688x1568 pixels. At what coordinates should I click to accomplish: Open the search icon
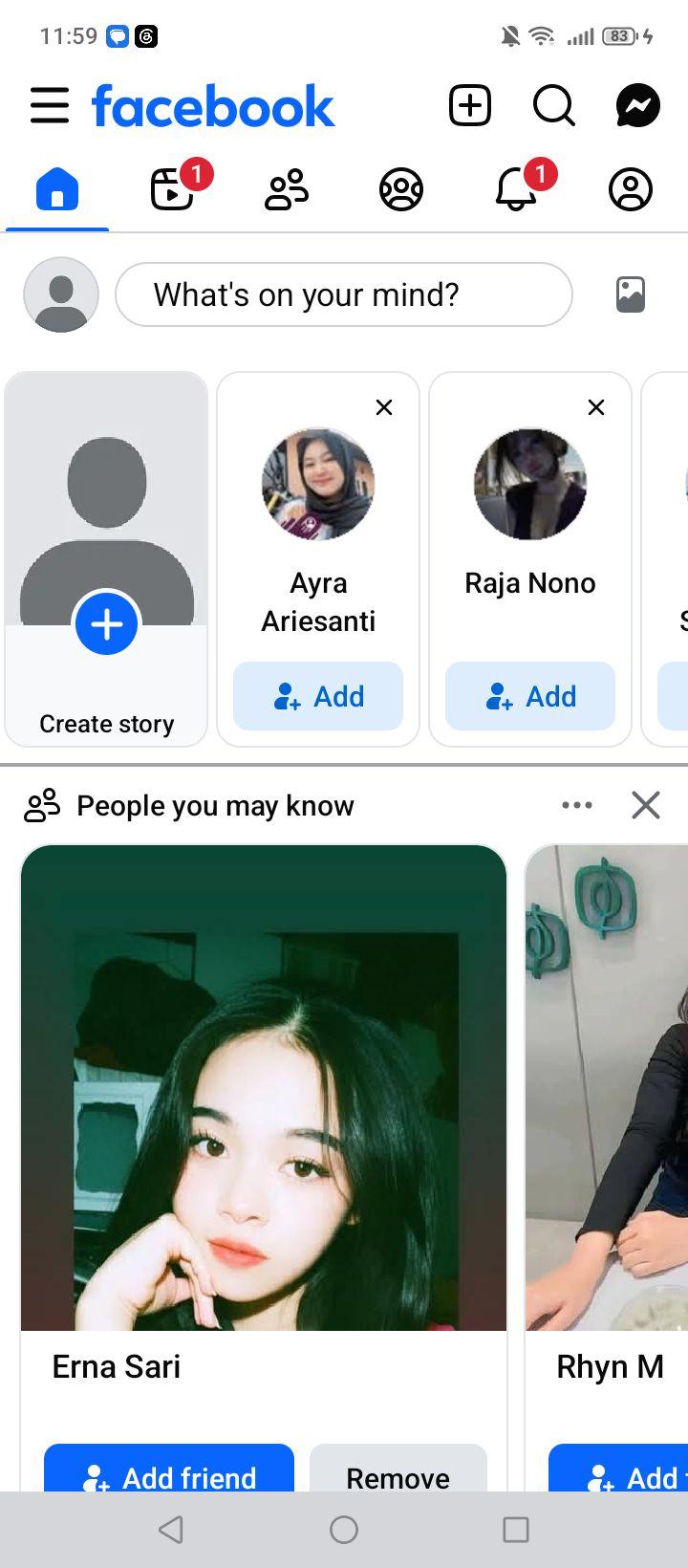click(x=554, y=105)
